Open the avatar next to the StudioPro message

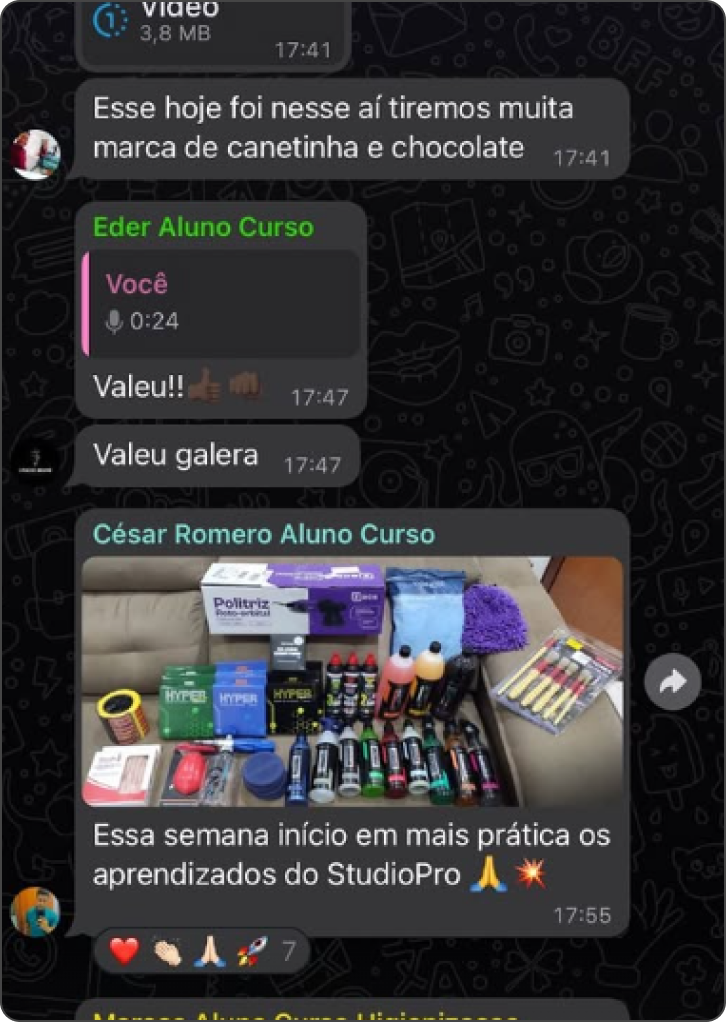tap(36, 911)
